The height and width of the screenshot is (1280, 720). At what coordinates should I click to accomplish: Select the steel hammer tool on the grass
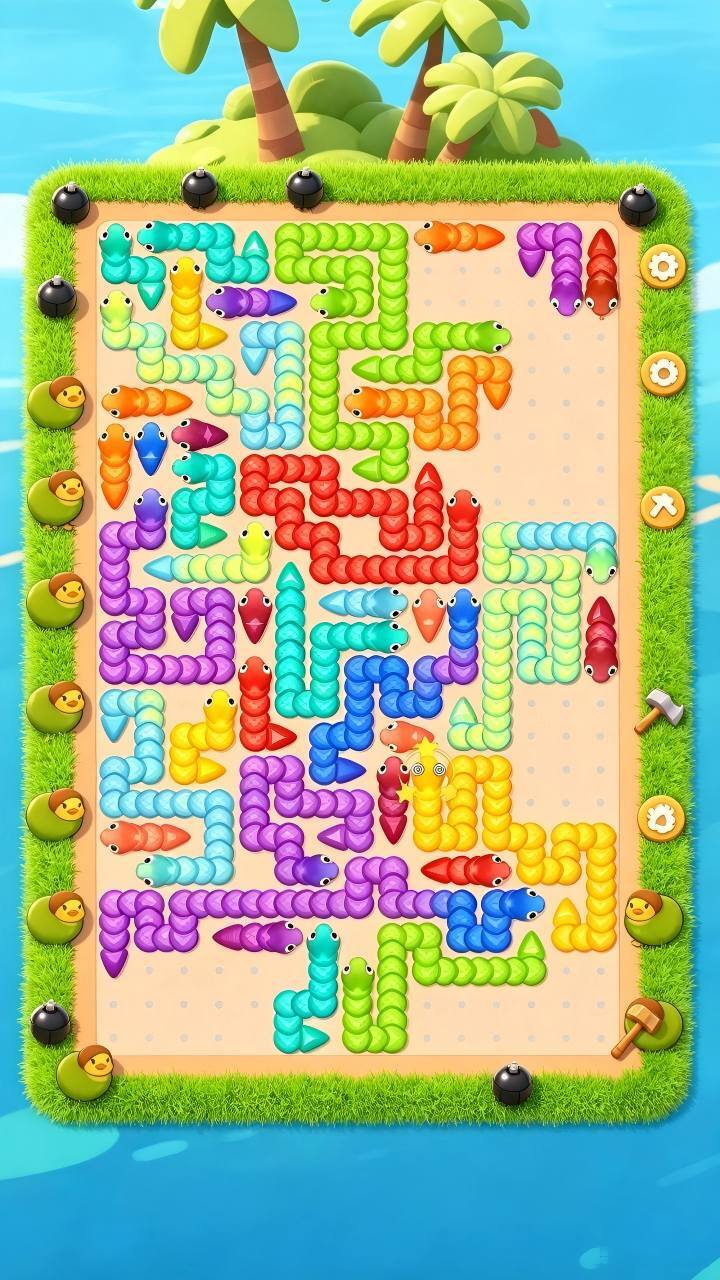click(x=660, y=710)
